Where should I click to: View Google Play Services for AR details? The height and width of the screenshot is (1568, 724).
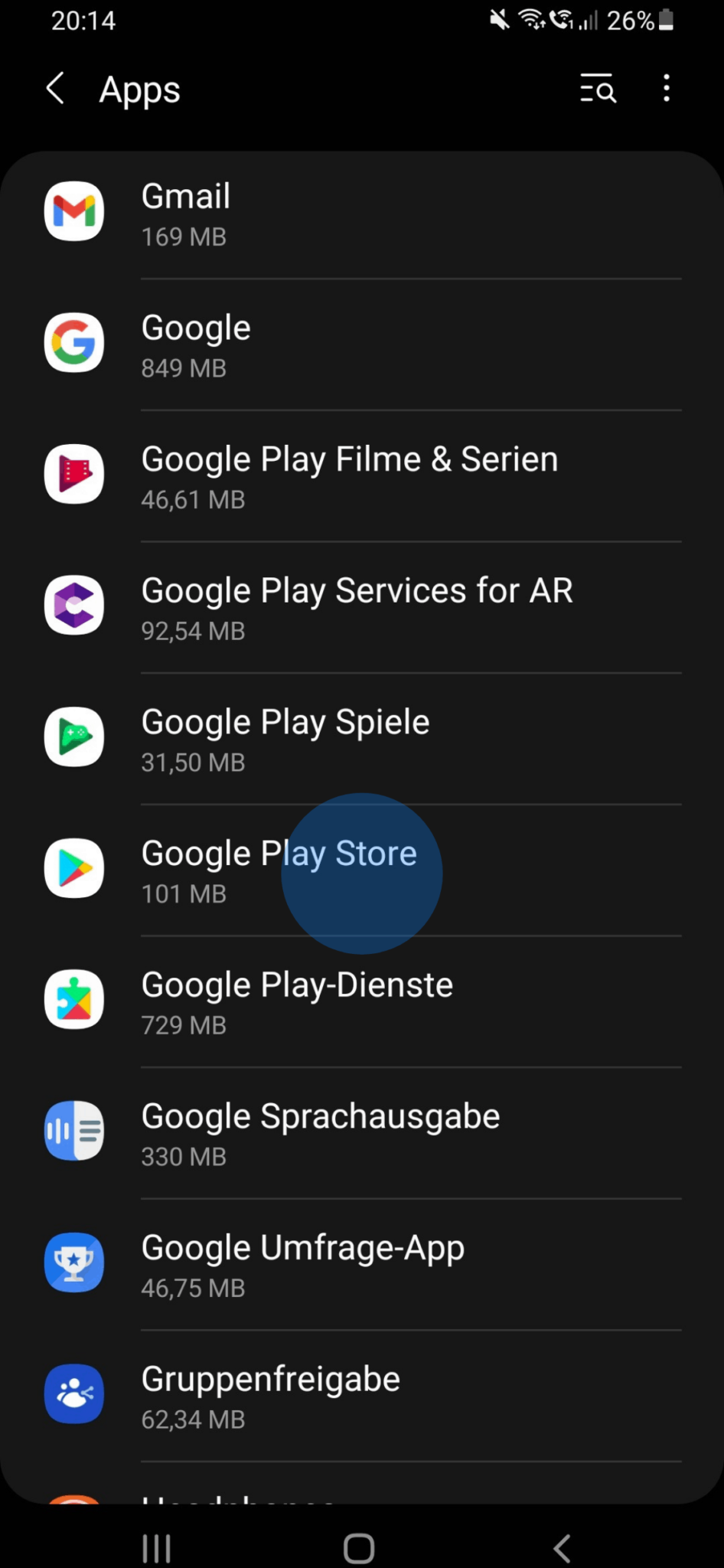click(361, 608)
